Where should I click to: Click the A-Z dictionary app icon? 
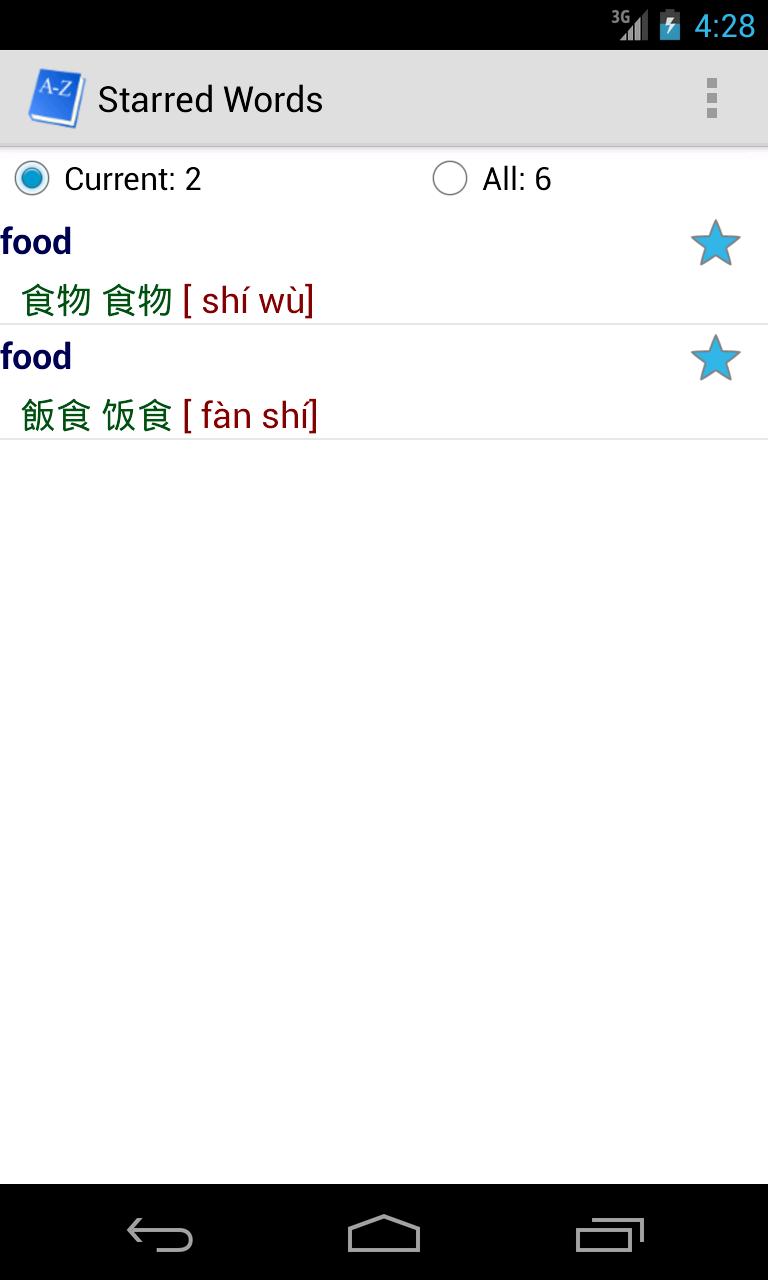54,97
